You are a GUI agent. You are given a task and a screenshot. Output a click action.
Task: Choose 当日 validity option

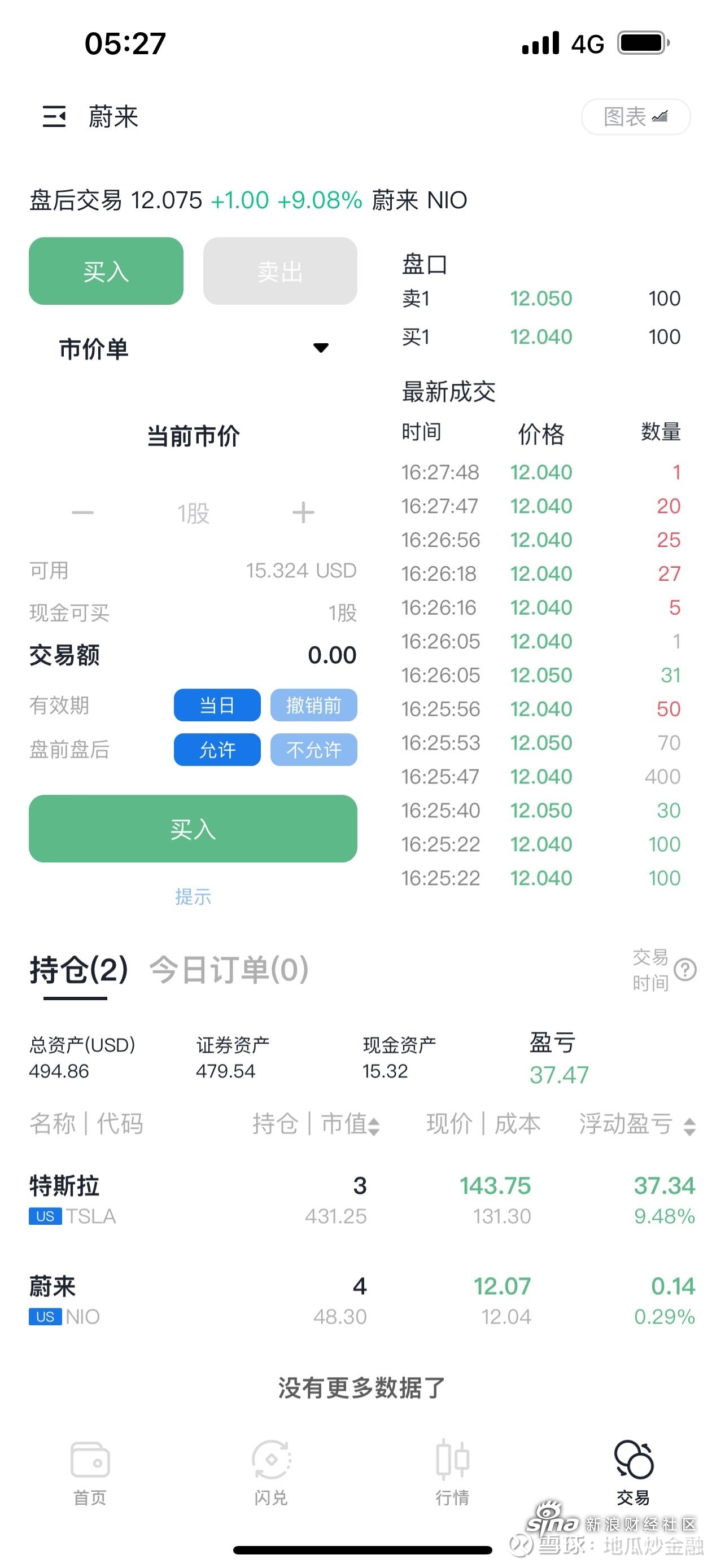217,705
